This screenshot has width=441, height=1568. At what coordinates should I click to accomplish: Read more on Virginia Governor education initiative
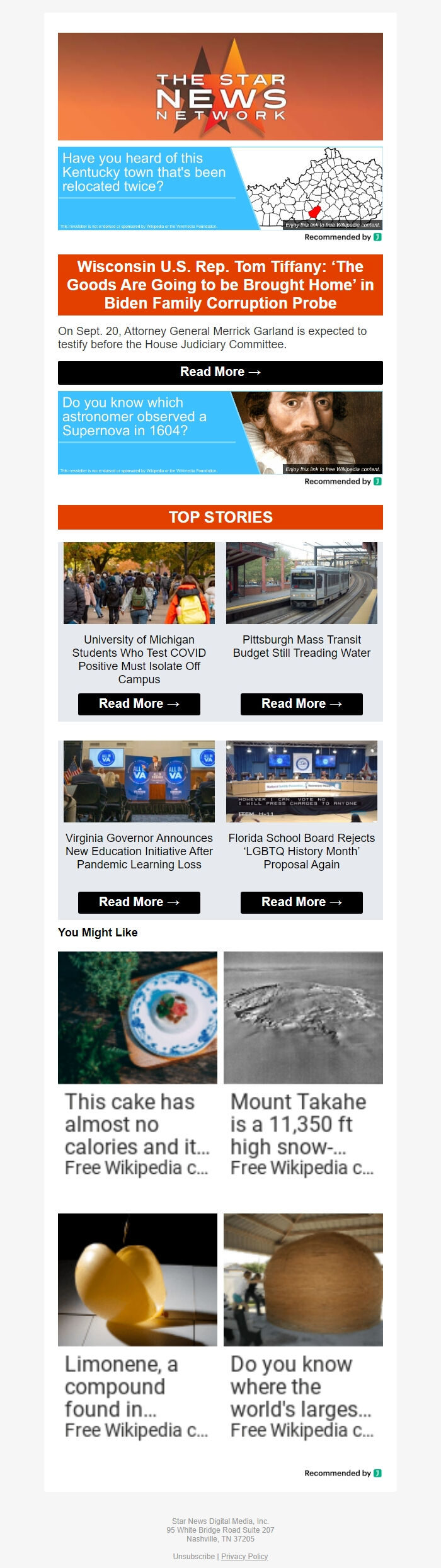[139, 902]
